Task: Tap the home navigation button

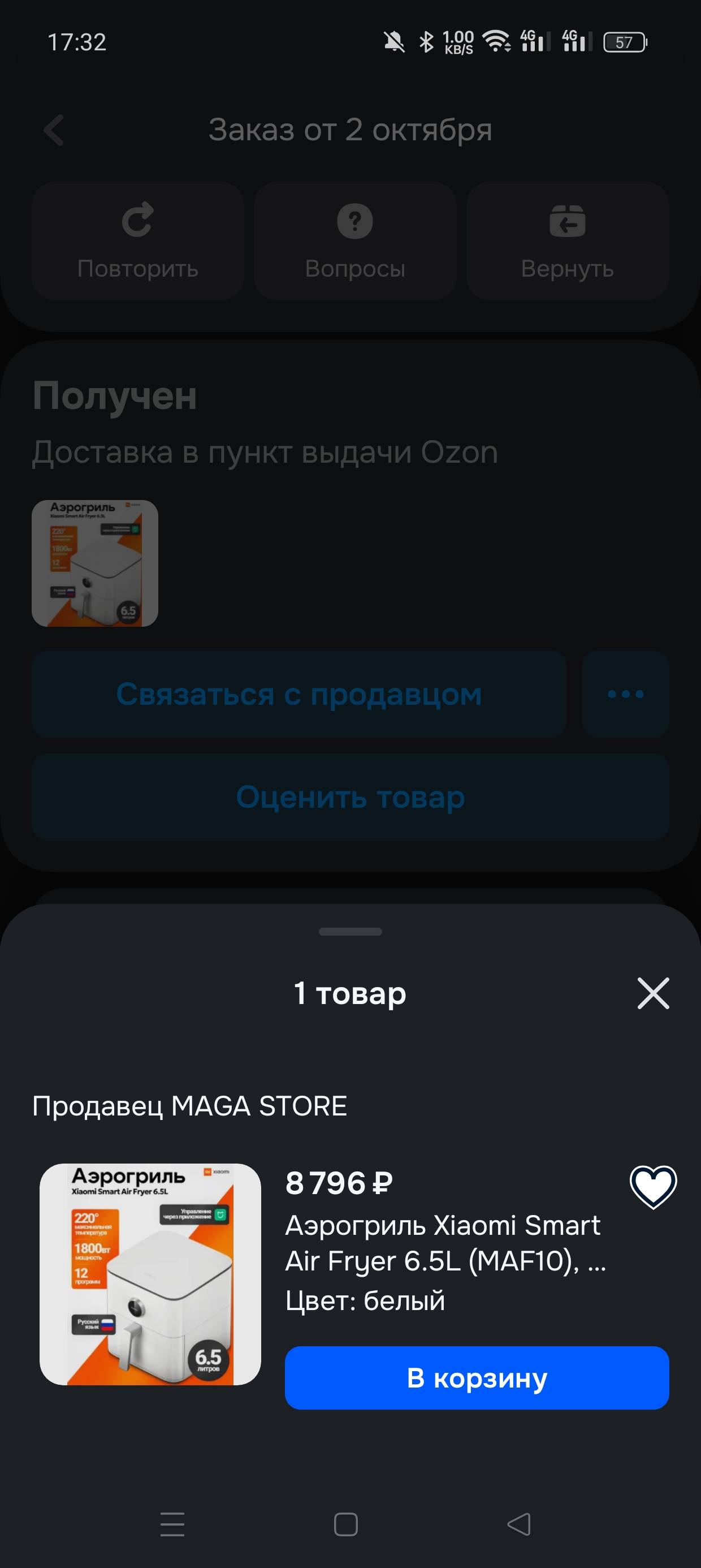Action: click(x=345, y=1525)
